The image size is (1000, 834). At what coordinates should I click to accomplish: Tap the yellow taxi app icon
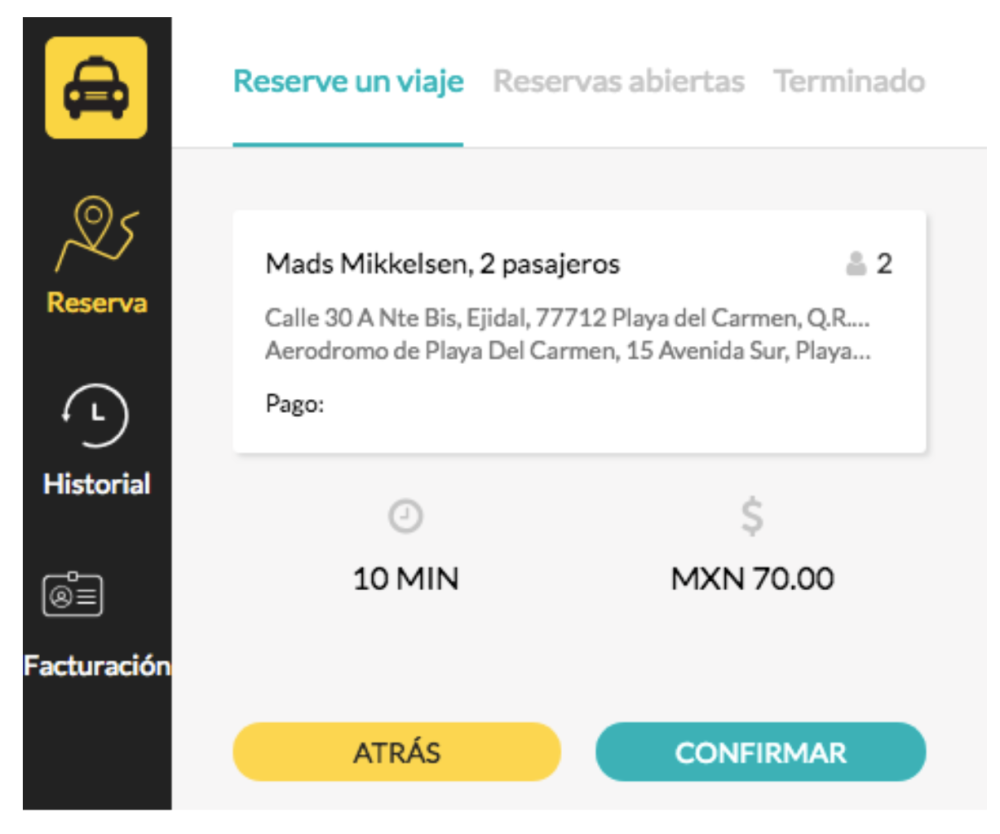96,88
